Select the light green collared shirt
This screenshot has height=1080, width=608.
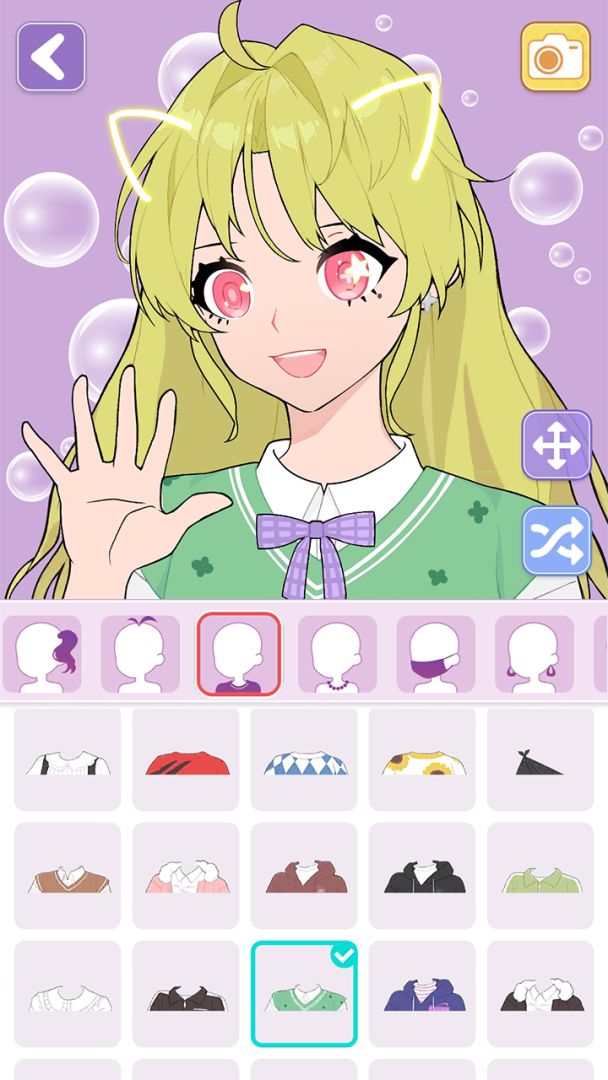(540, 876)
